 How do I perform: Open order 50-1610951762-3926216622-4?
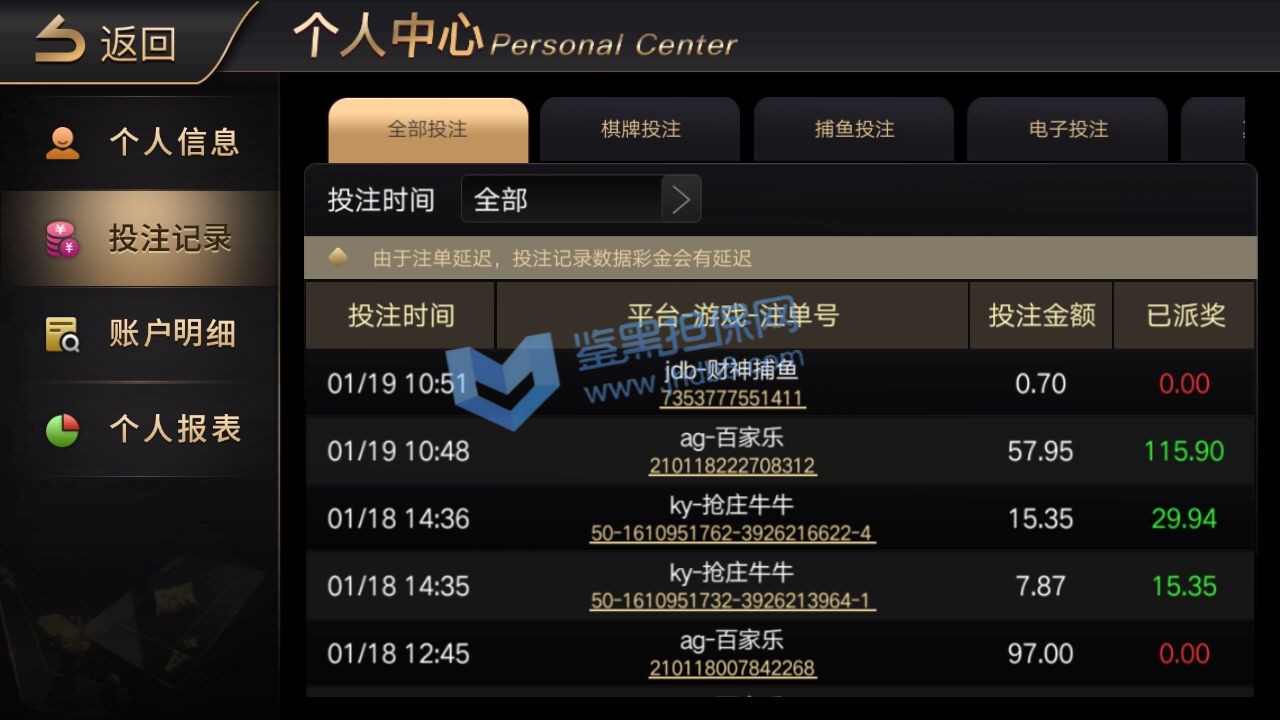[732, 533]
